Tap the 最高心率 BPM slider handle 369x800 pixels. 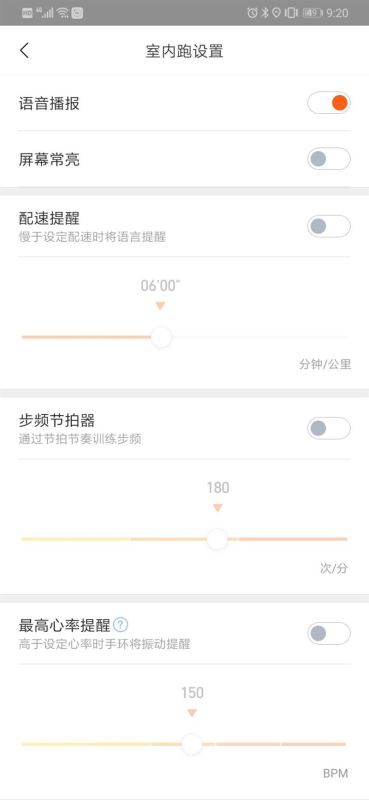[192, 744]
